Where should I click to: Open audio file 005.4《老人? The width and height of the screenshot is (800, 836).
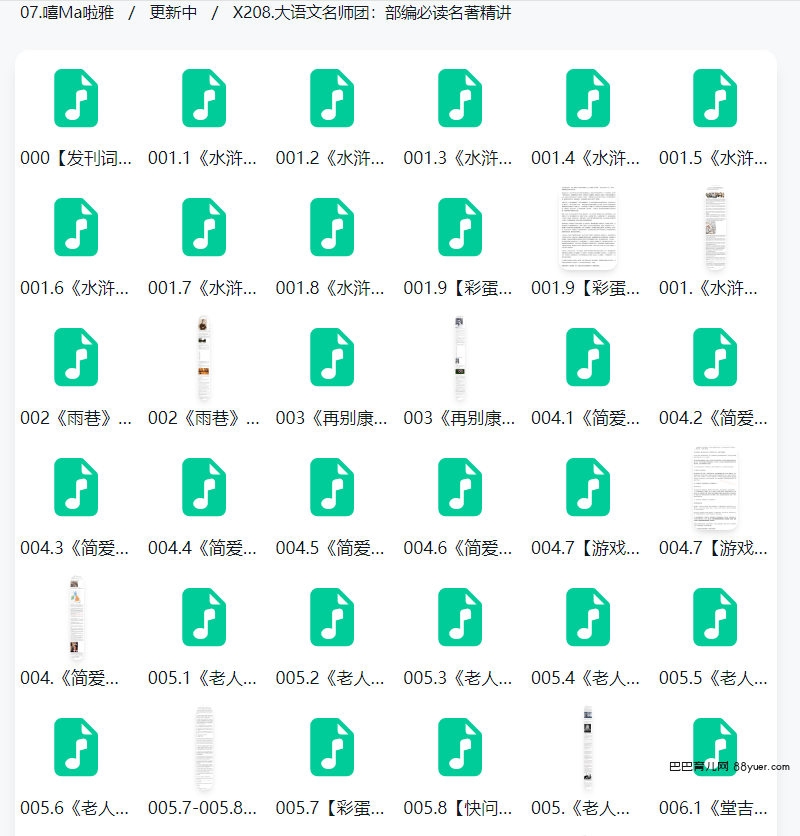coord(588,617)
